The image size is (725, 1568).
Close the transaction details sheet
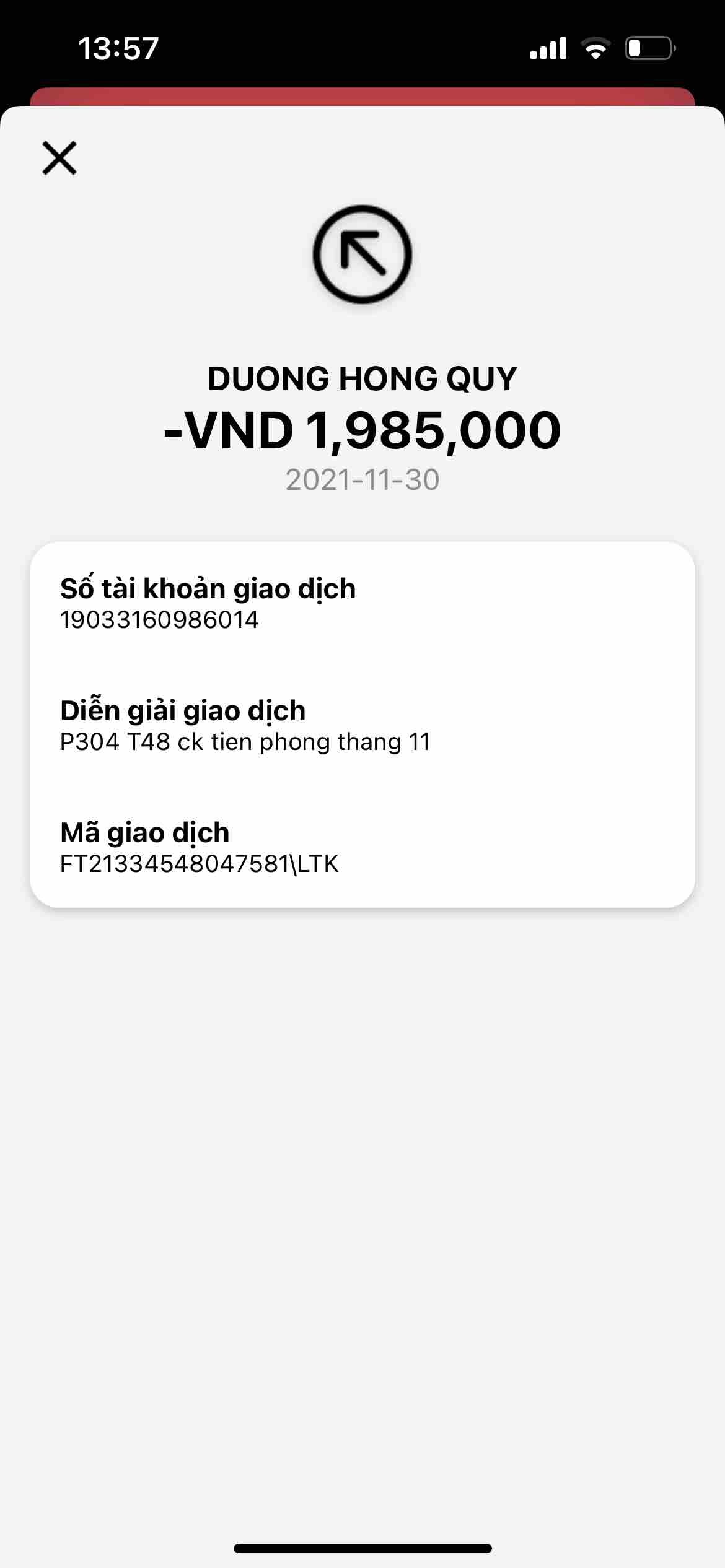(x=59, y=158)
